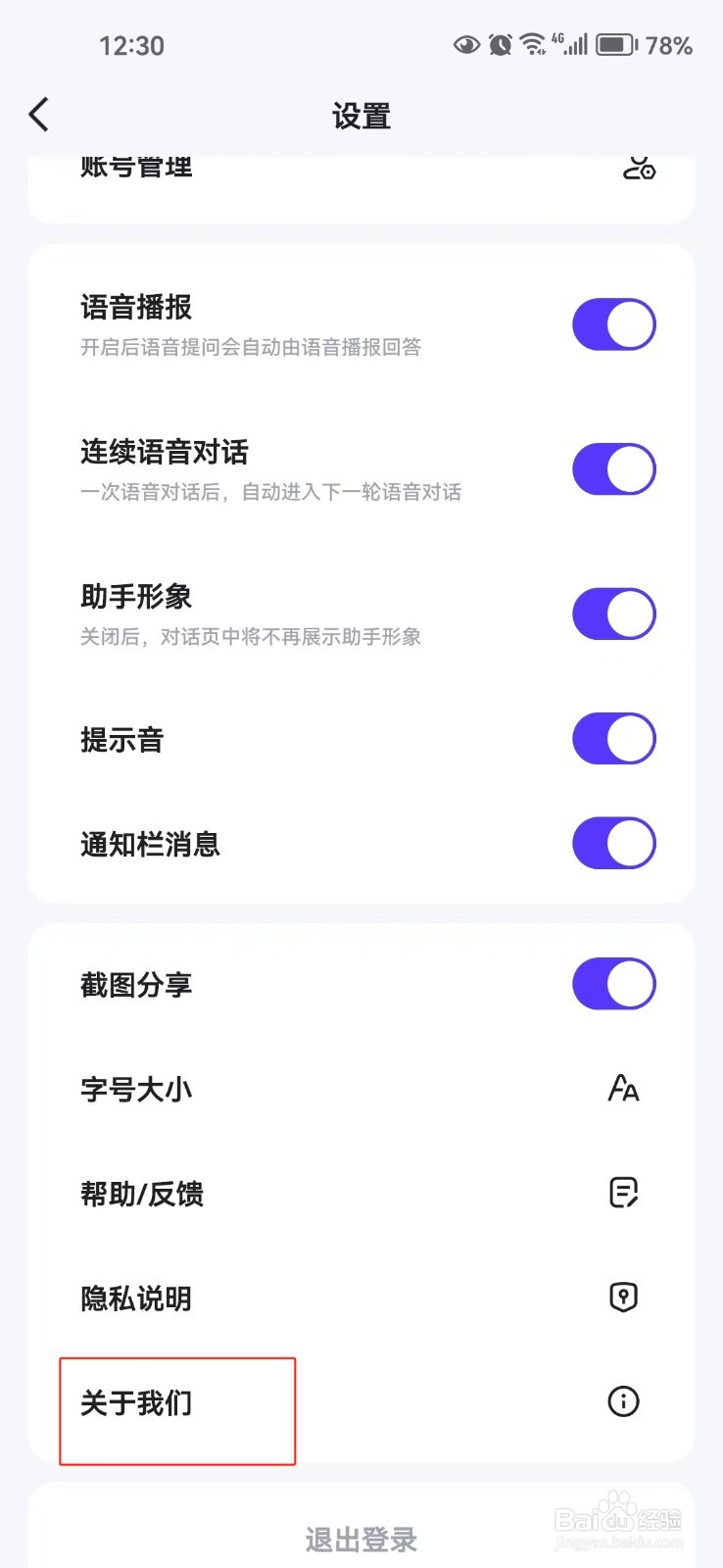Tap the 退出登录 button

point(361,1540)
